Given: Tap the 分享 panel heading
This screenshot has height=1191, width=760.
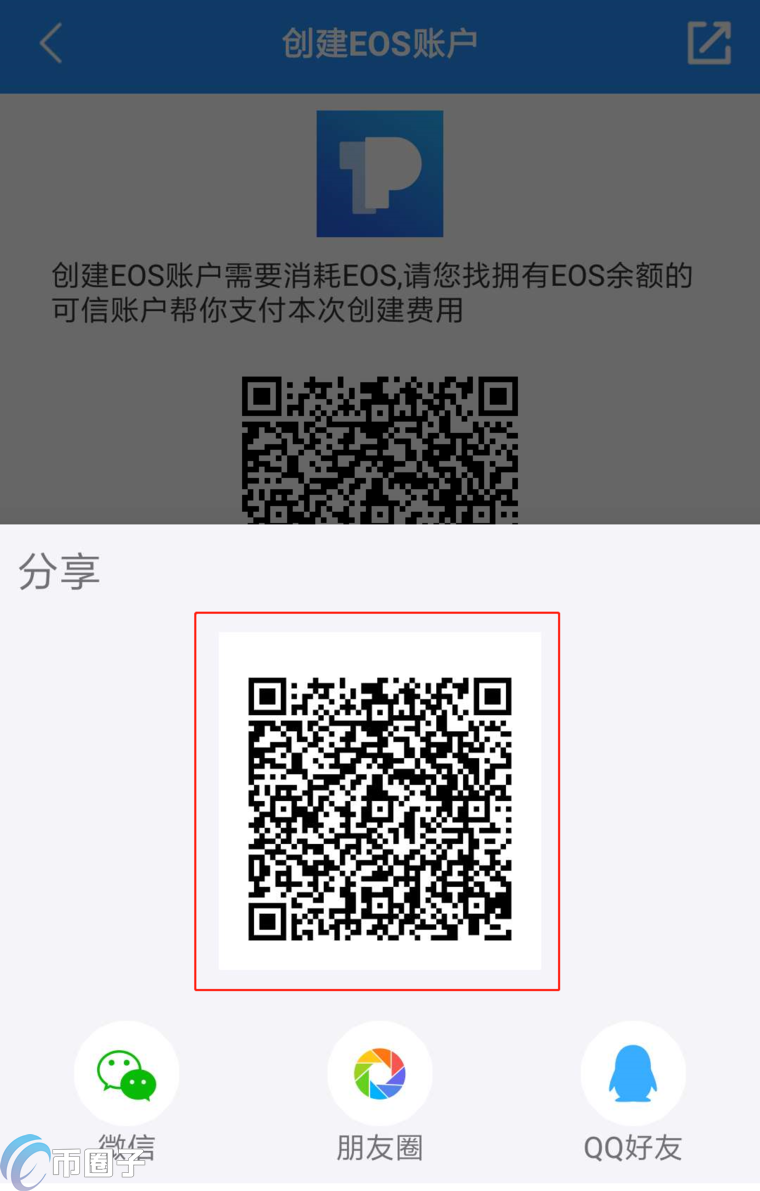Looking at the screenshot, I should tap(57, 570).
